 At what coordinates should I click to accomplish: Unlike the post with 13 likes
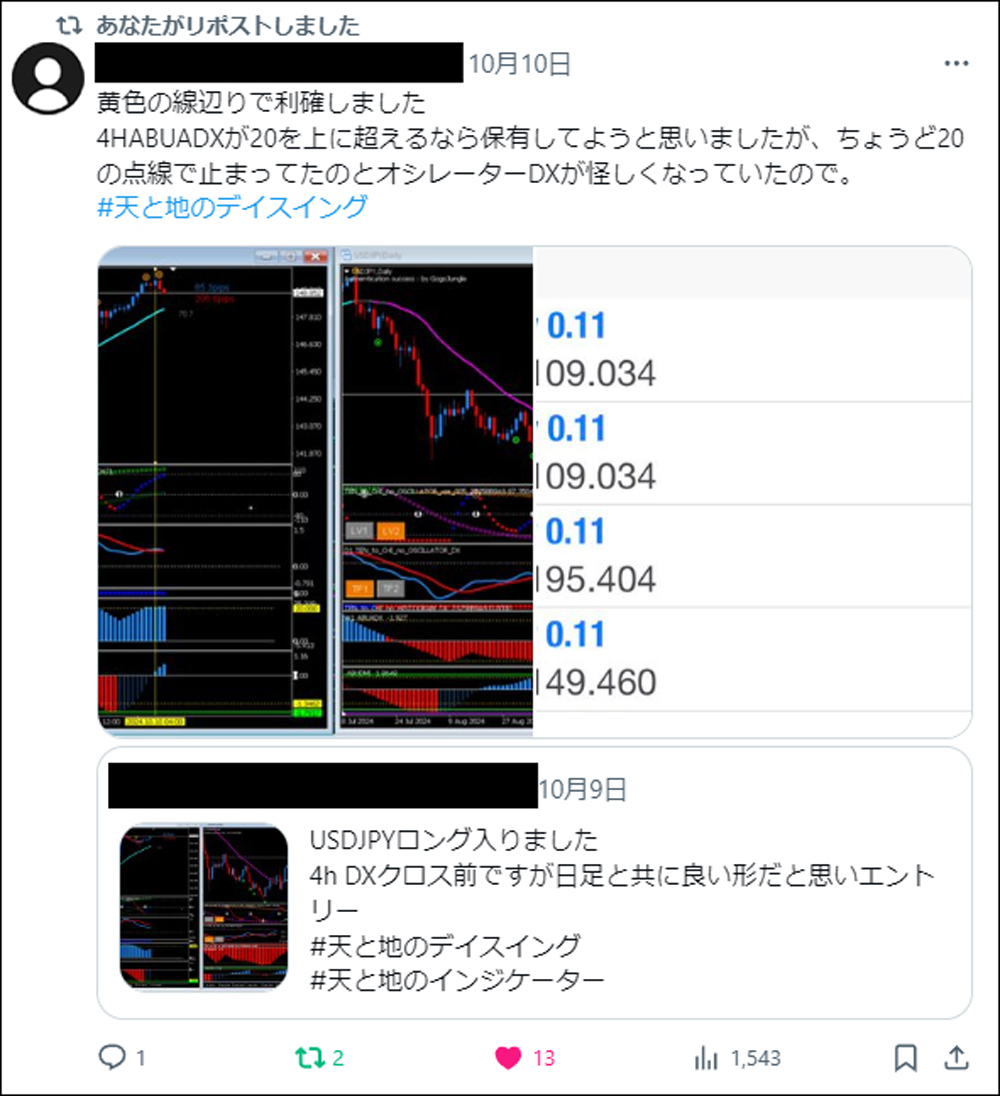click(509, 1057)
